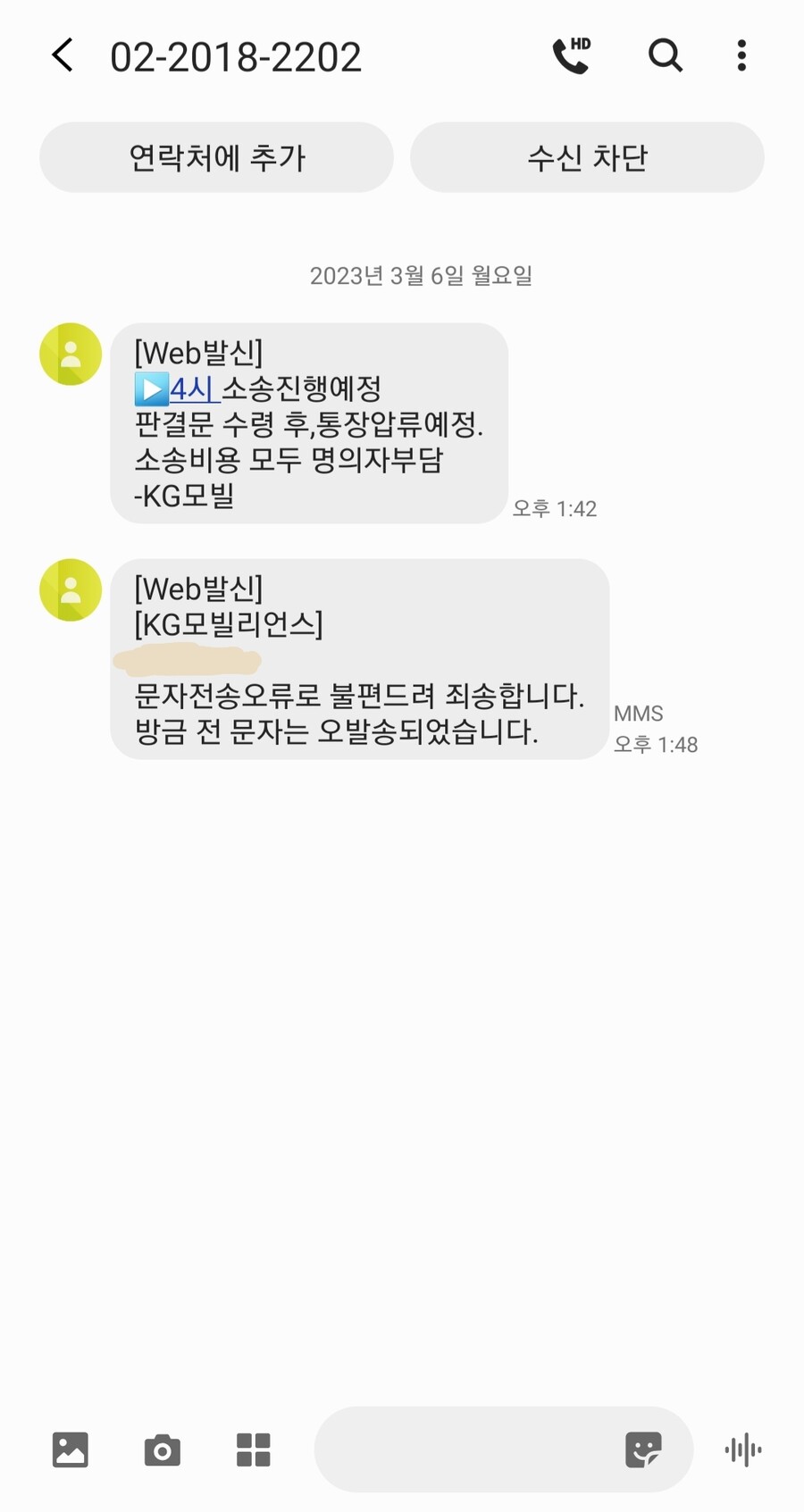804x1512 pixels.
Task: Open the camera to attach a photo
Action: [162, 1449]
